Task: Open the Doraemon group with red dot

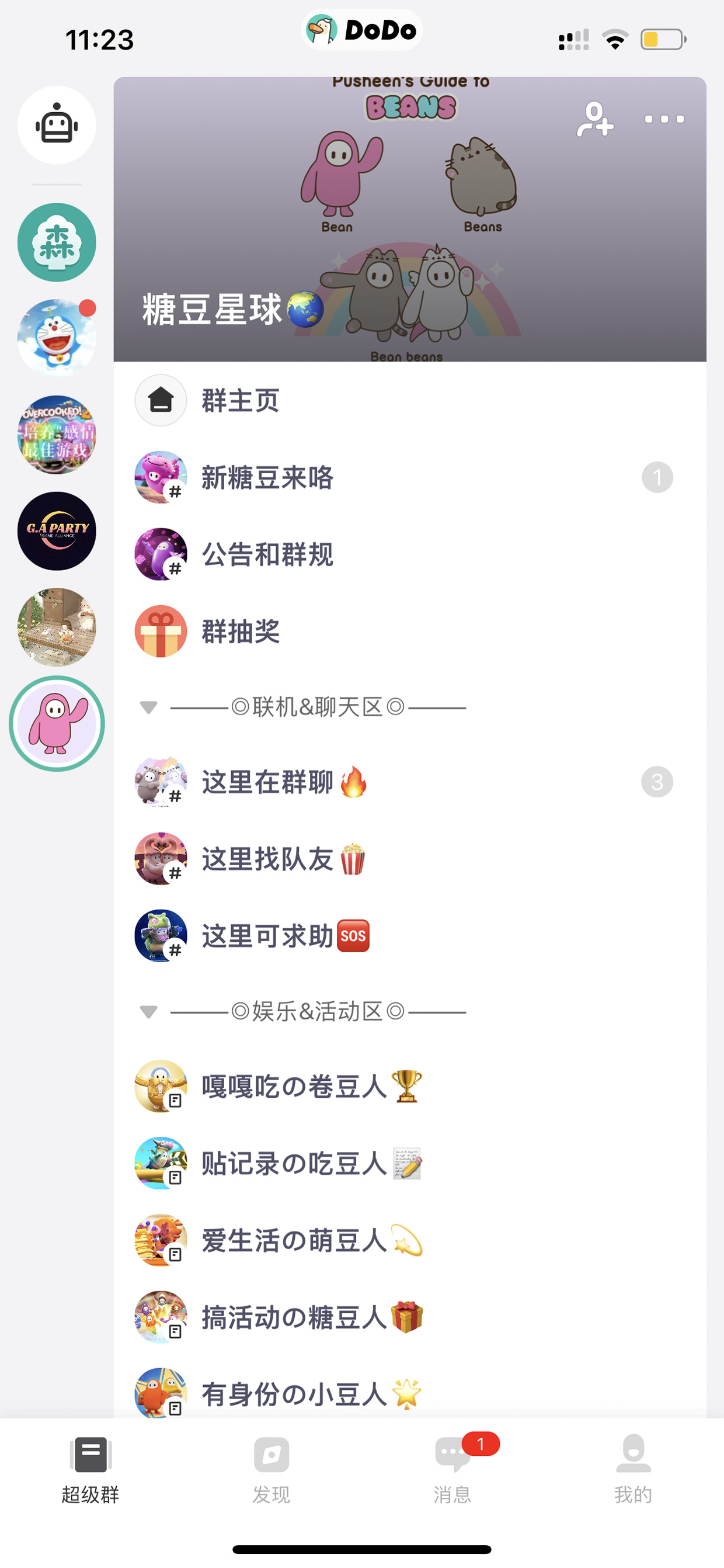Action: pyautogui.click(x=57, y=338)
